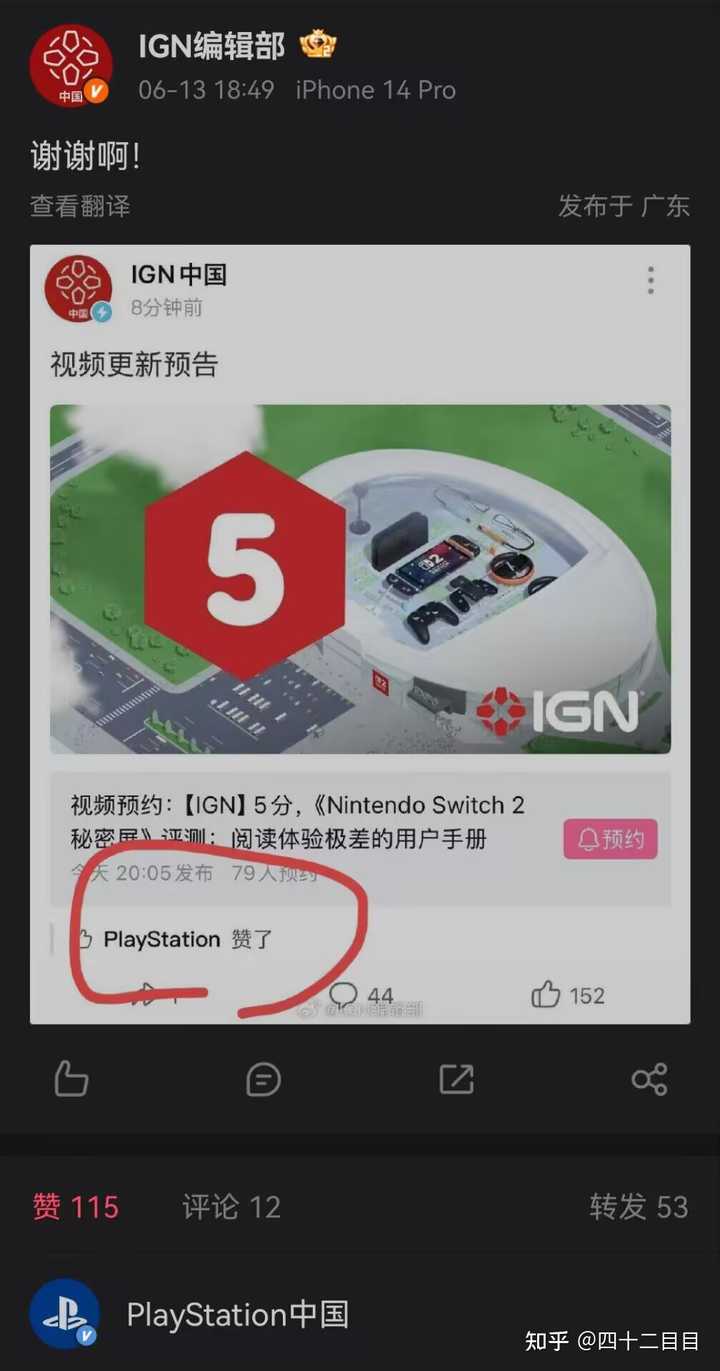Viewport: 720px width, 1371px height.
Task: Open the more-options share icon at bottom right
Action: point(649,1079)
